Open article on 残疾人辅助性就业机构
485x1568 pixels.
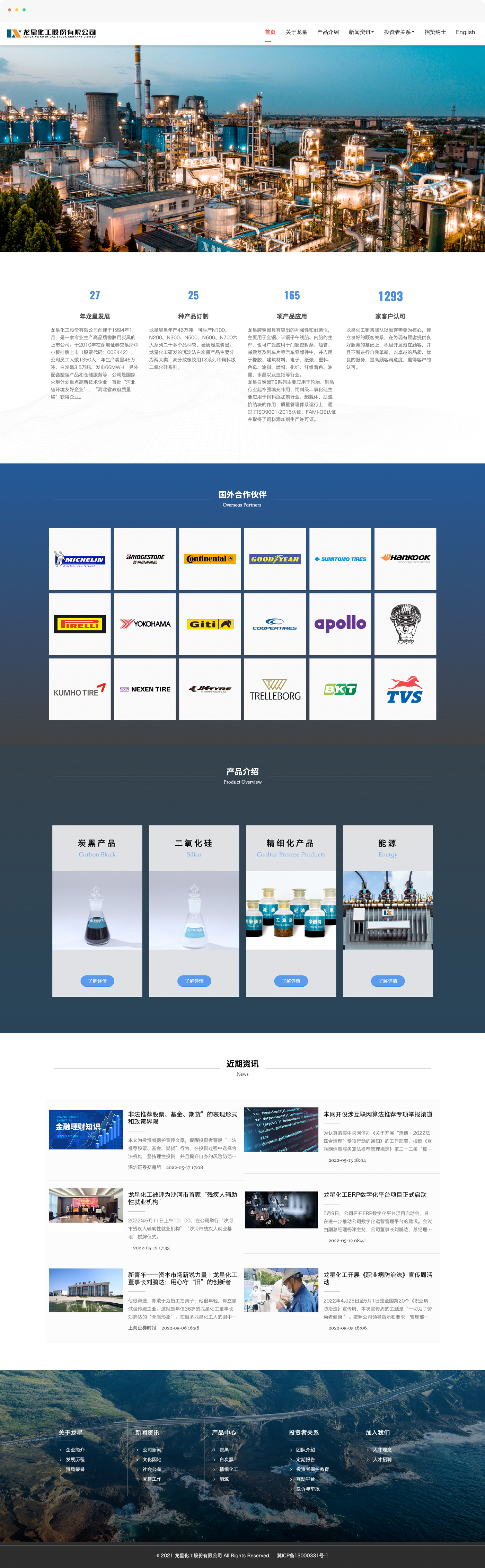(x=182, y=1198)
